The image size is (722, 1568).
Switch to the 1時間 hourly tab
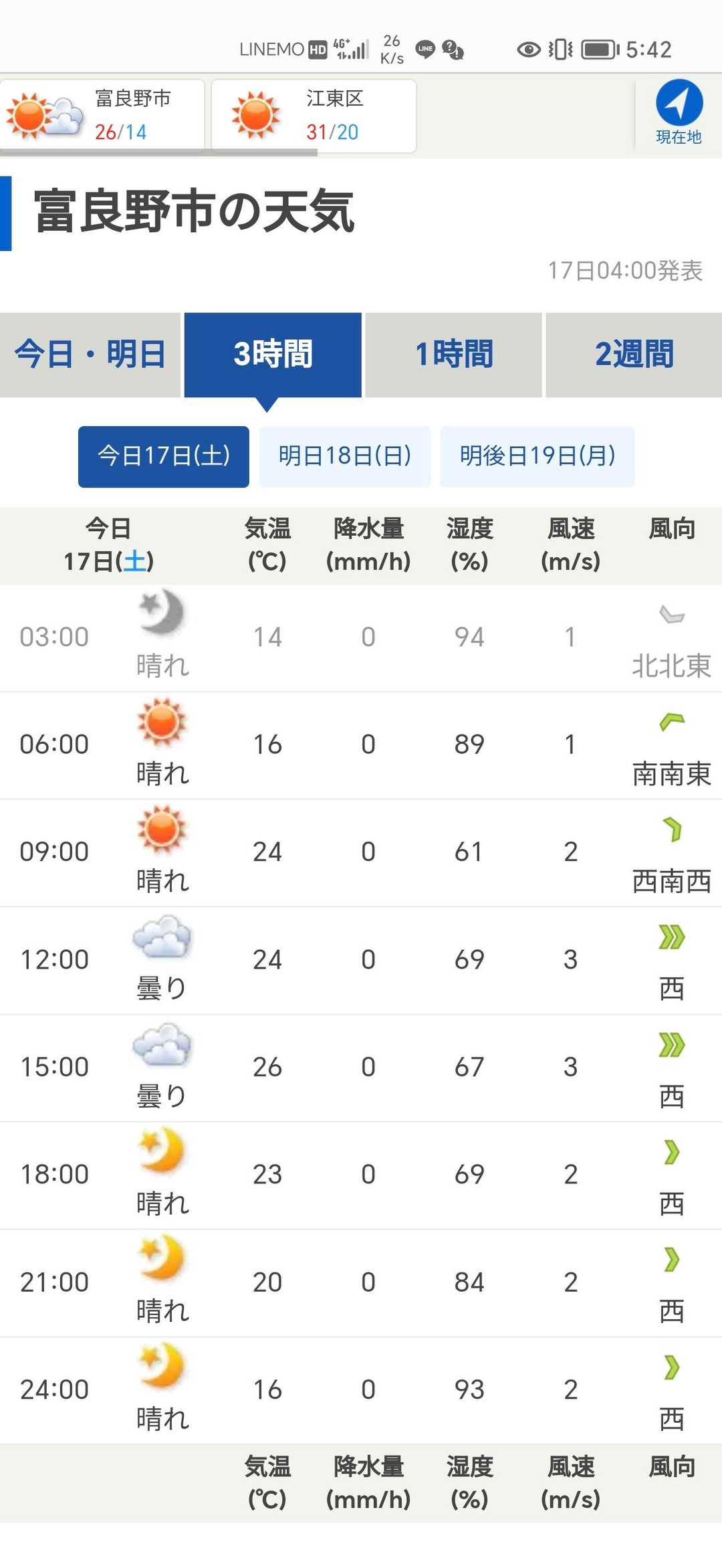(x=453, y=355)
